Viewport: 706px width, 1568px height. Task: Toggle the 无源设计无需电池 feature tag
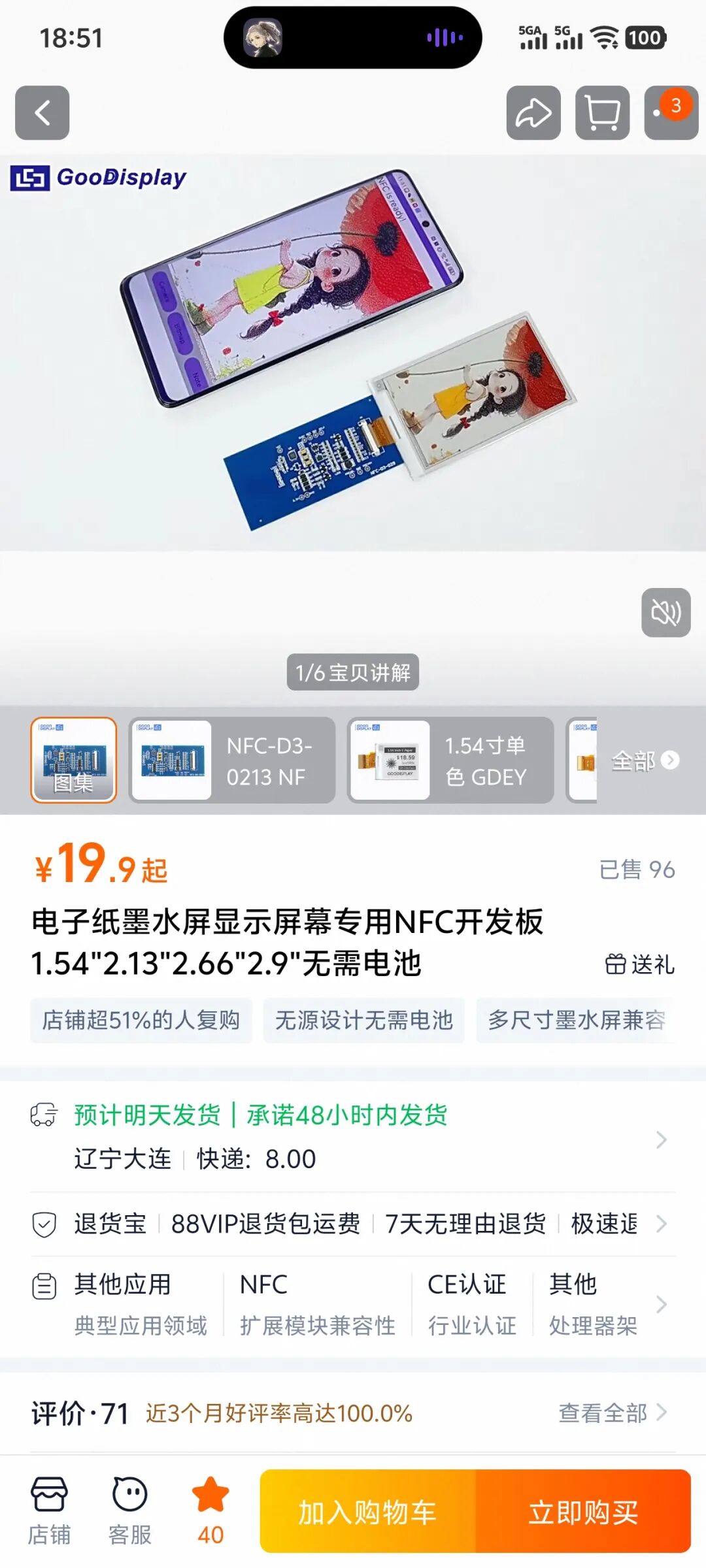point(364,1021)
